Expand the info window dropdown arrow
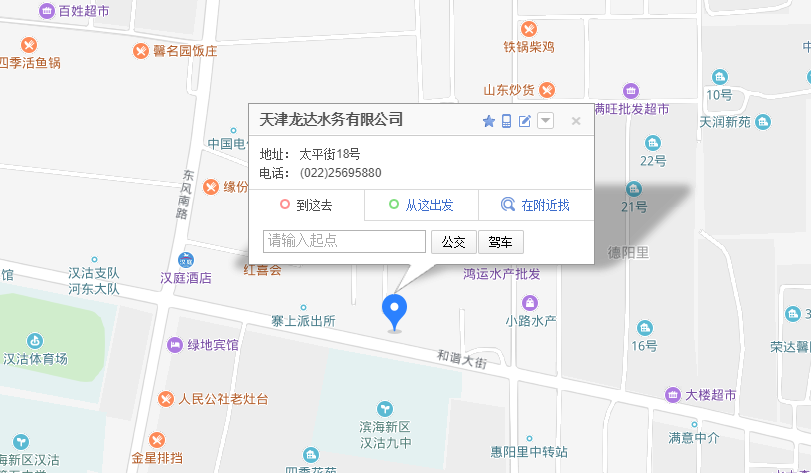Image resolution: width=811 pixels, height=473 pixels. point(545,121)
